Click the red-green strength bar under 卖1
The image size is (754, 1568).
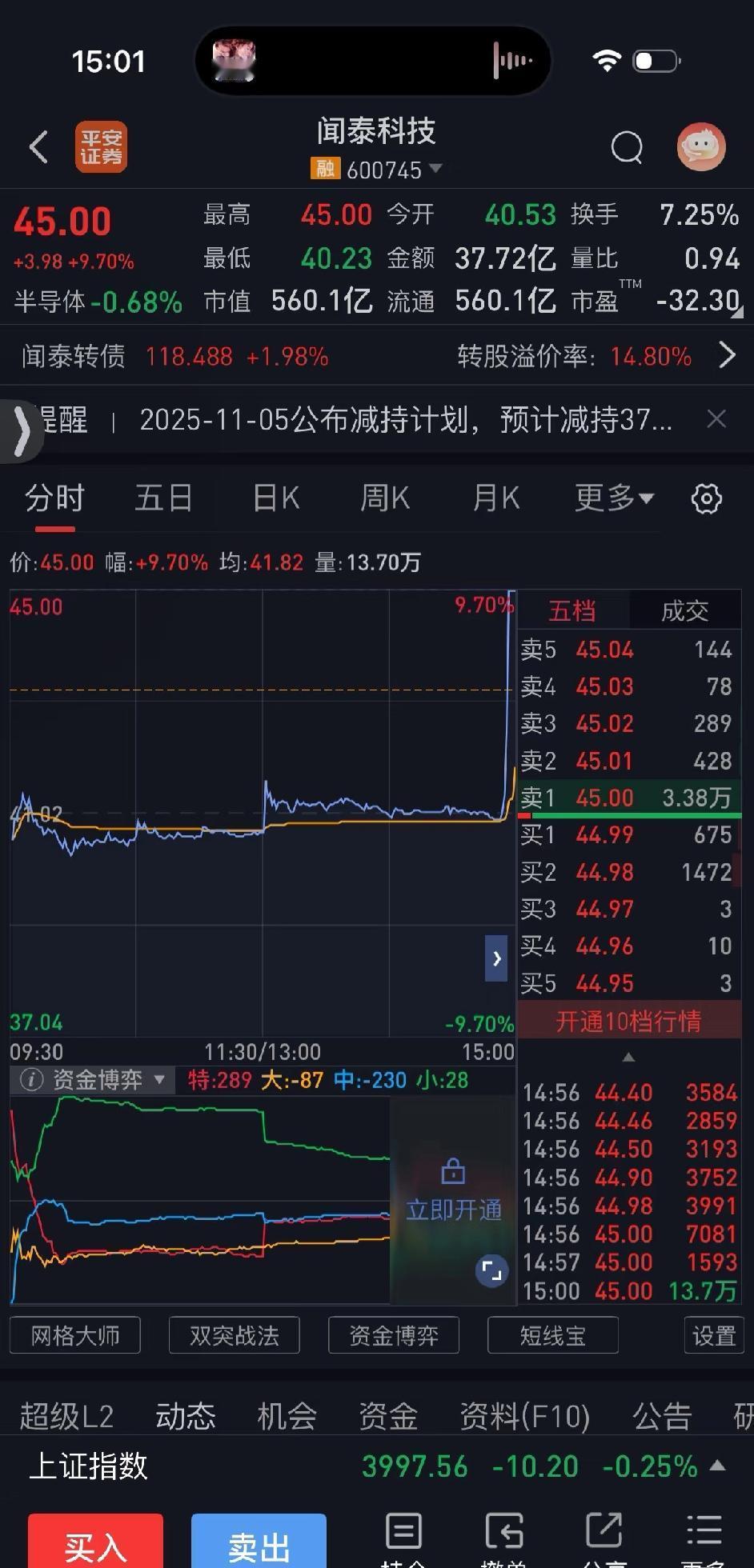coord(628,815)
